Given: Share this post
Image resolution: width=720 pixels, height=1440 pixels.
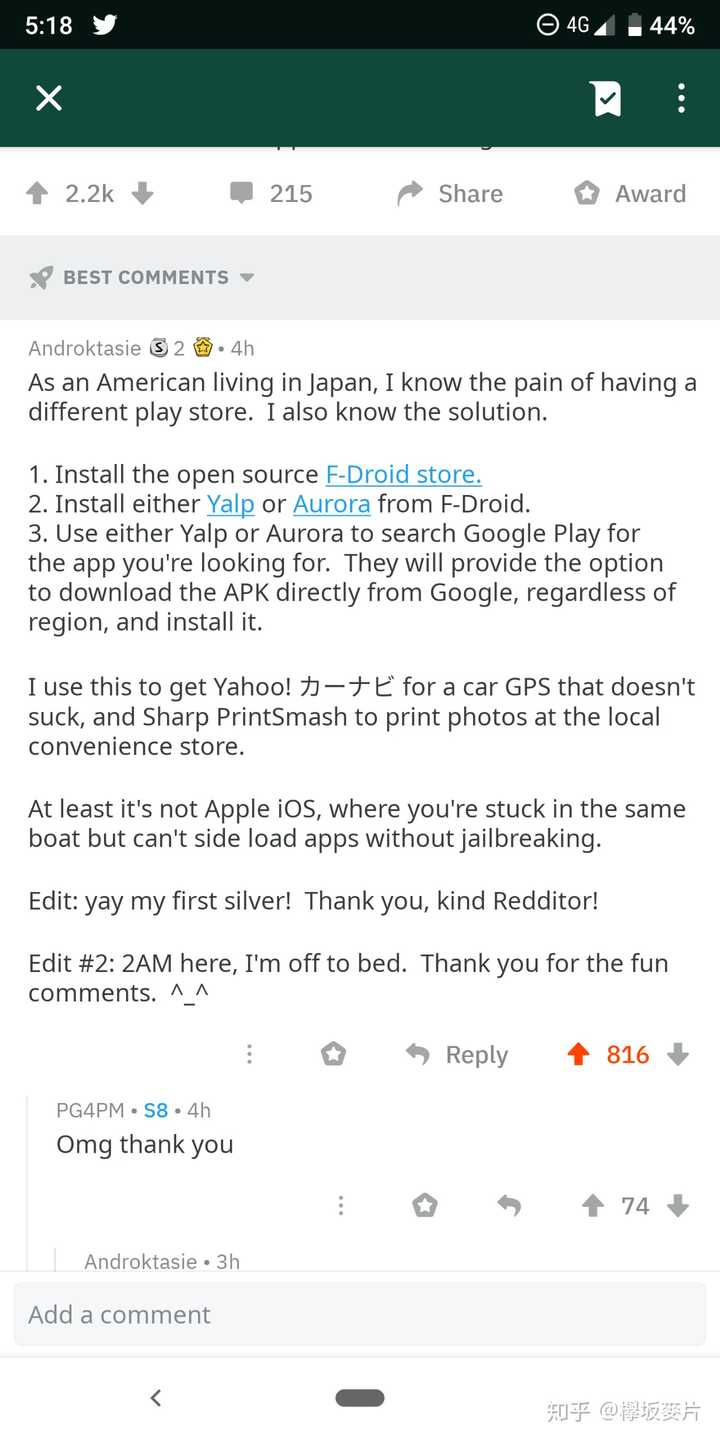Looking at the screenshot, I should [450, 193].
